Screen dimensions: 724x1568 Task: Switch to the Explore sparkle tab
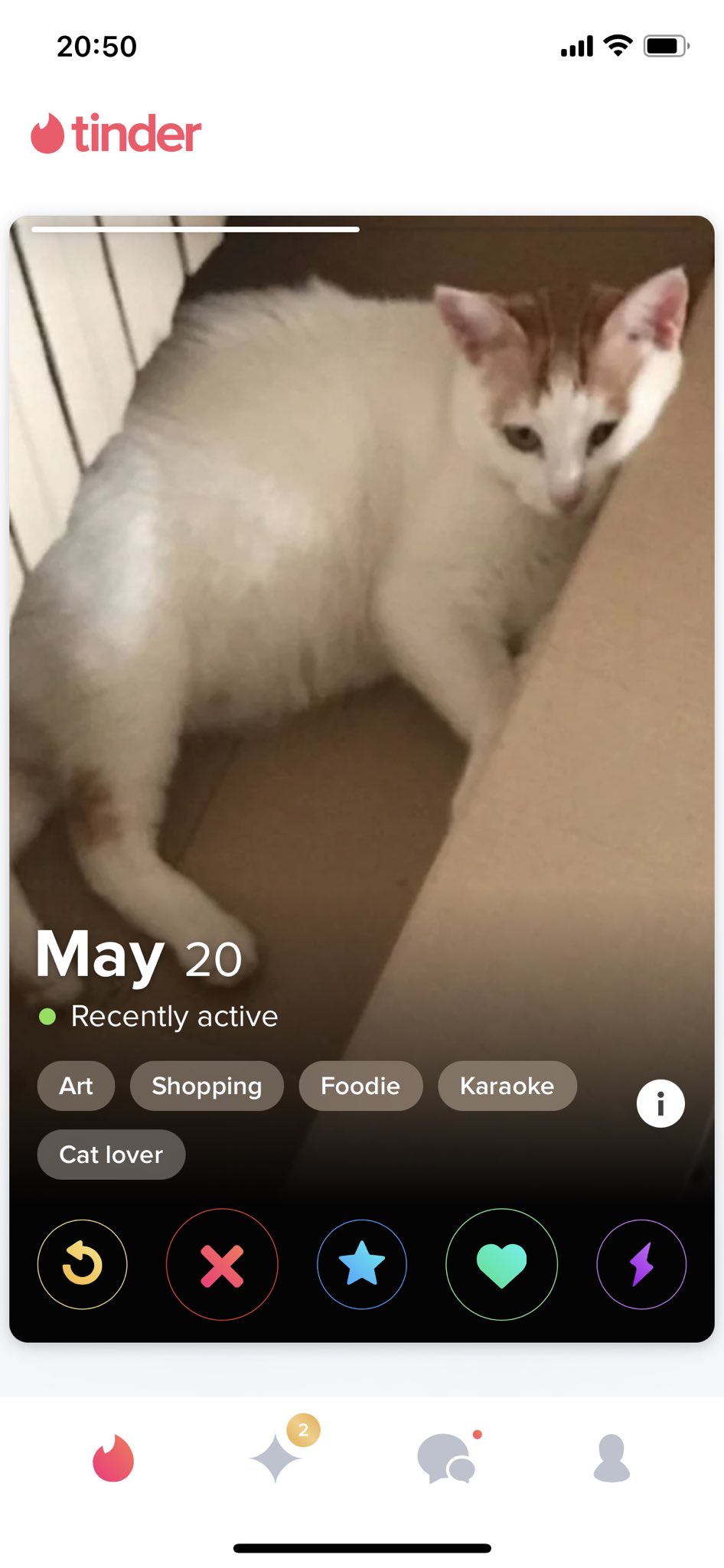[276, 1459]
